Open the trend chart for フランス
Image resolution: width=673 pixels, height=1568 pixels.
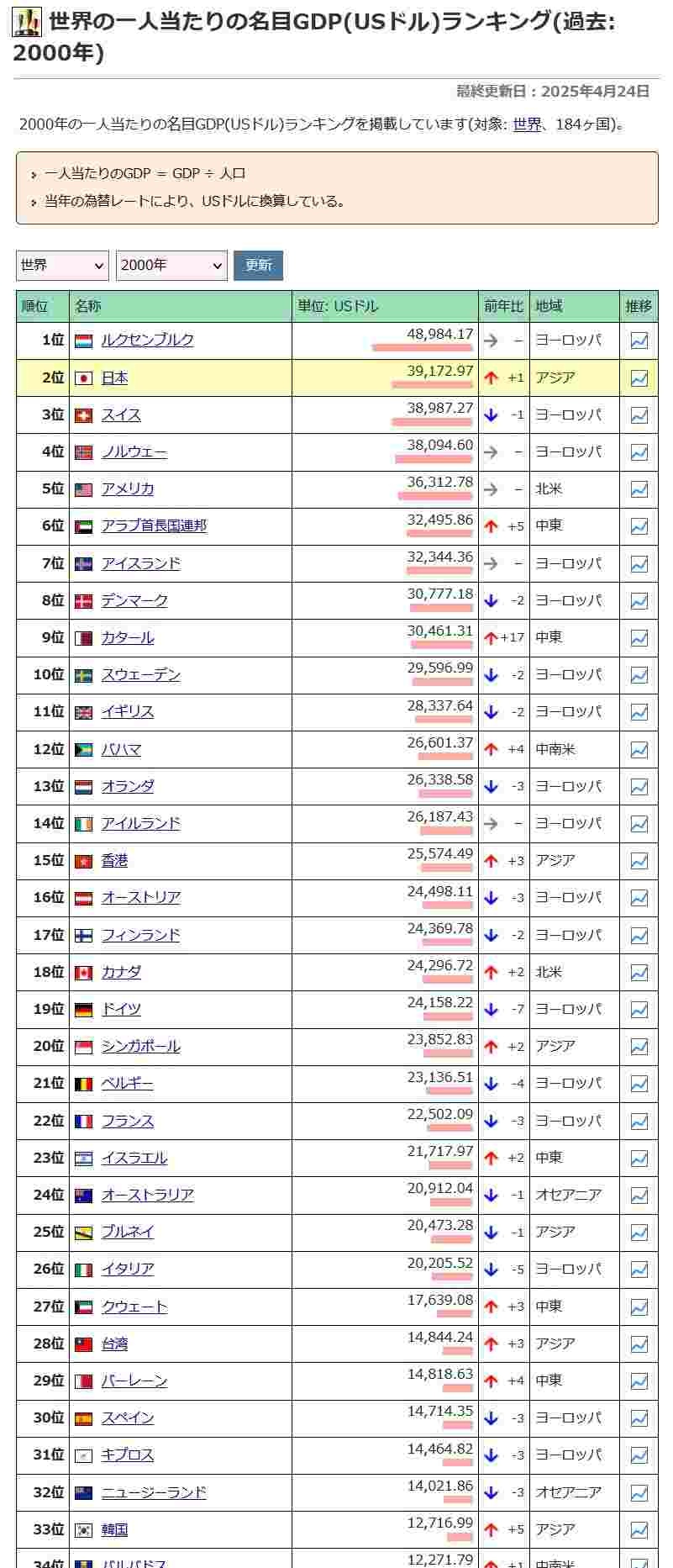[x=639, y=1122]
